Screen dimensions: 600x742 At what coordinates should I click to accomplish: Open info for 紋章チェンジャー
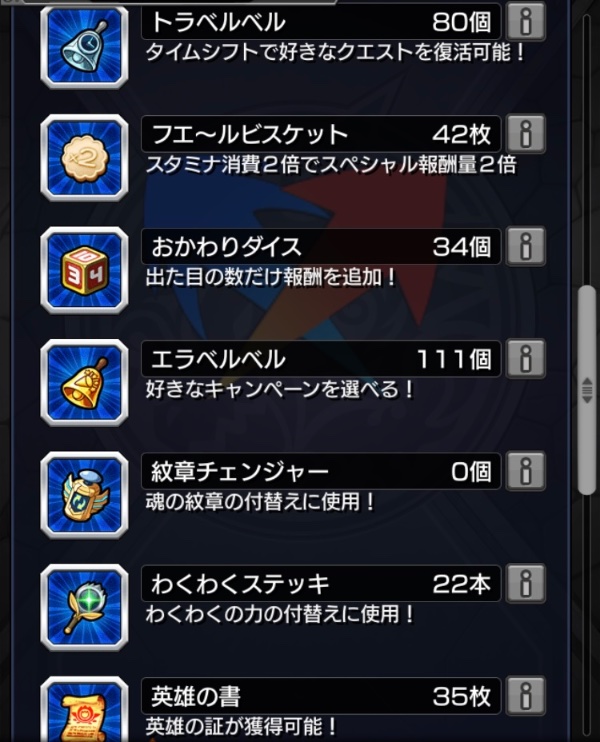click(x=525, y=470)
